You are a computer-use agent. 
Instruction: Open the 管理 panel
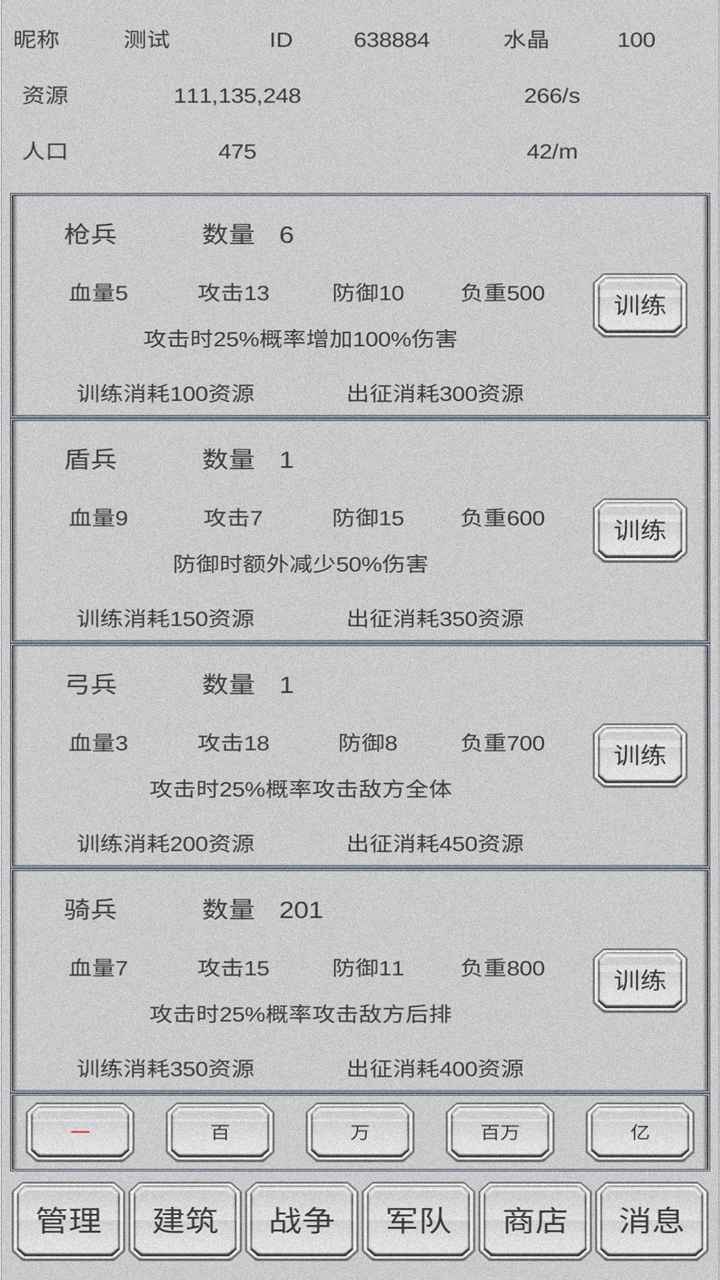[66, 1220]
